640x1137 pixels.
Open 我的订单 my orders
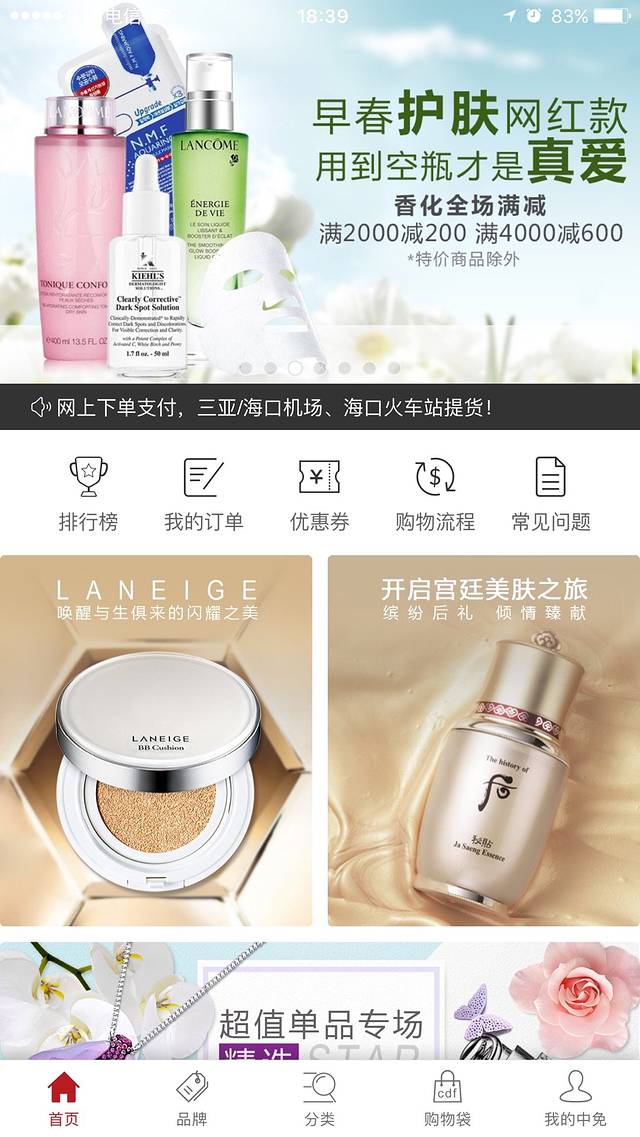click(x=204, y=493)
